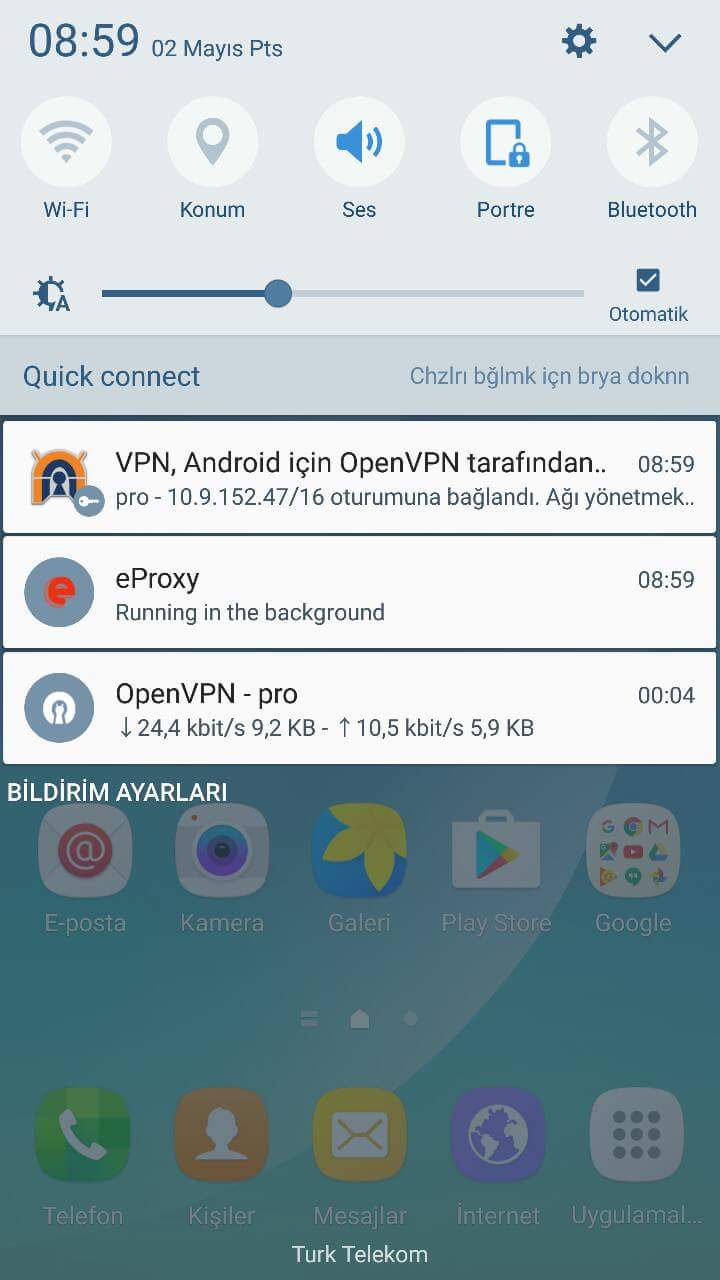This screenshot has width=720, height=1280.
Task: Toggle Ses sound mode
Action: 359,143
